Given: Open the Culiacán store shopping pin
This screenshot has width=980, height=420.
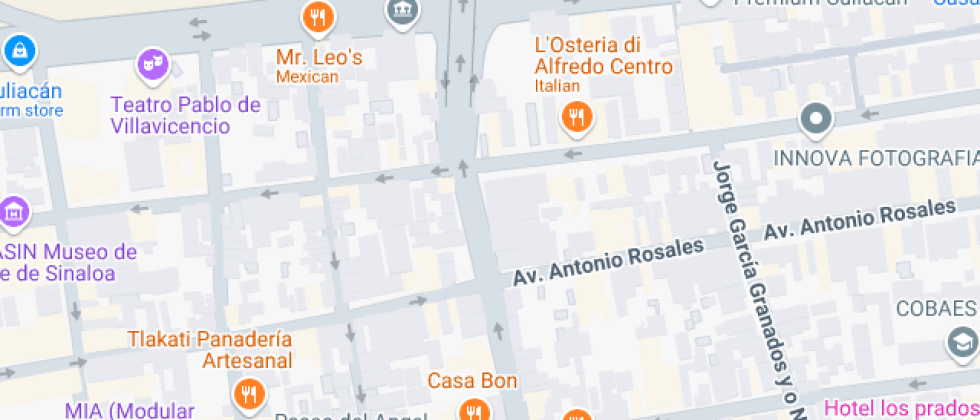Looking at the screenshot, I should pyautogui.click(x=18, y=48).
